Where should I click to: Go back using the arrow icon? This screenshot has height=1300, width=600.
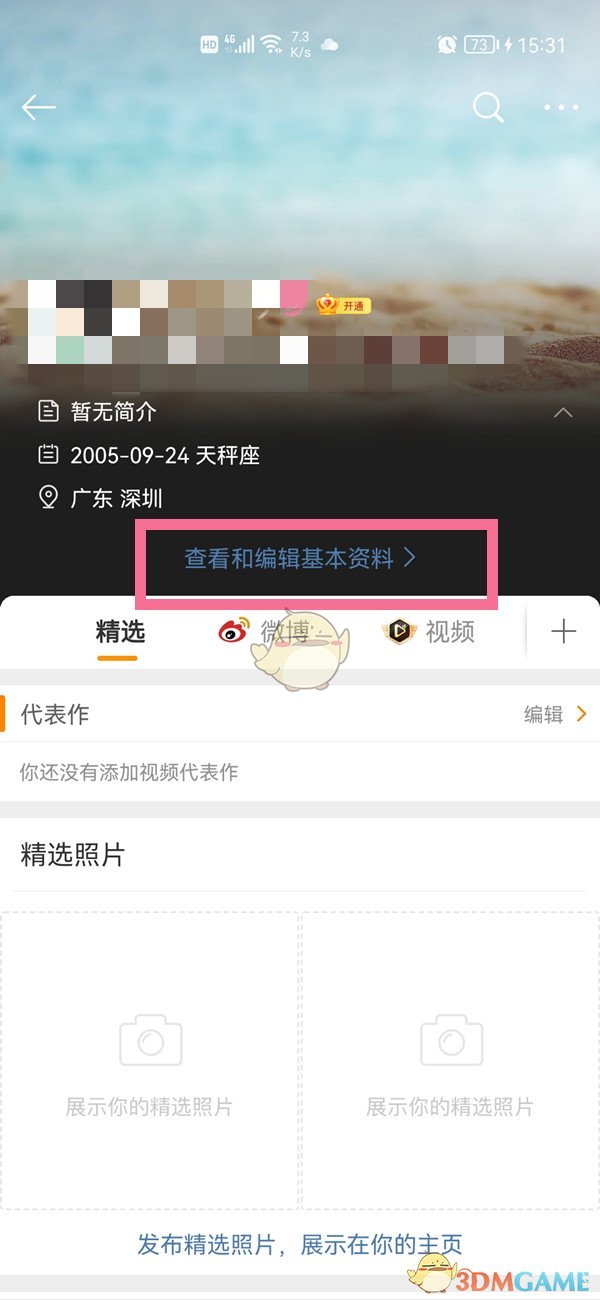(x=38, y=108)
